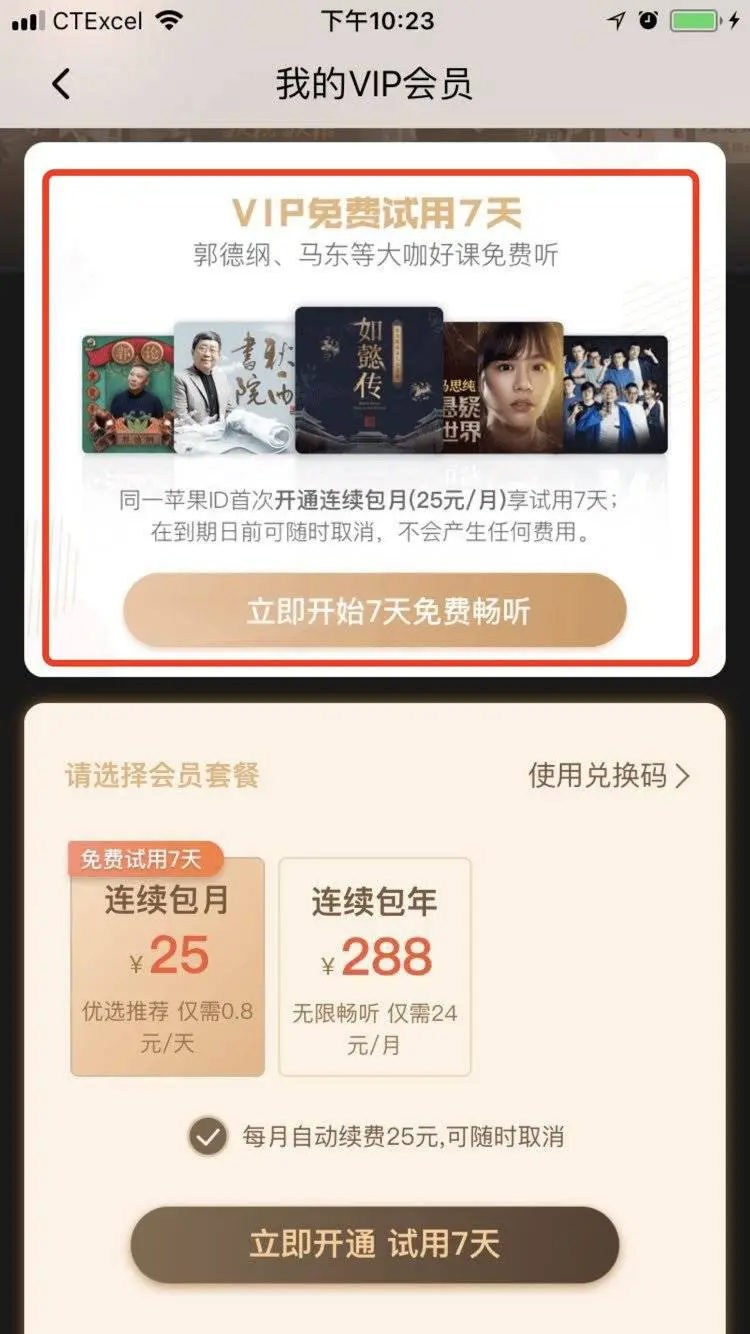Tap the battery indicator icon

click(x=693, y=18)
